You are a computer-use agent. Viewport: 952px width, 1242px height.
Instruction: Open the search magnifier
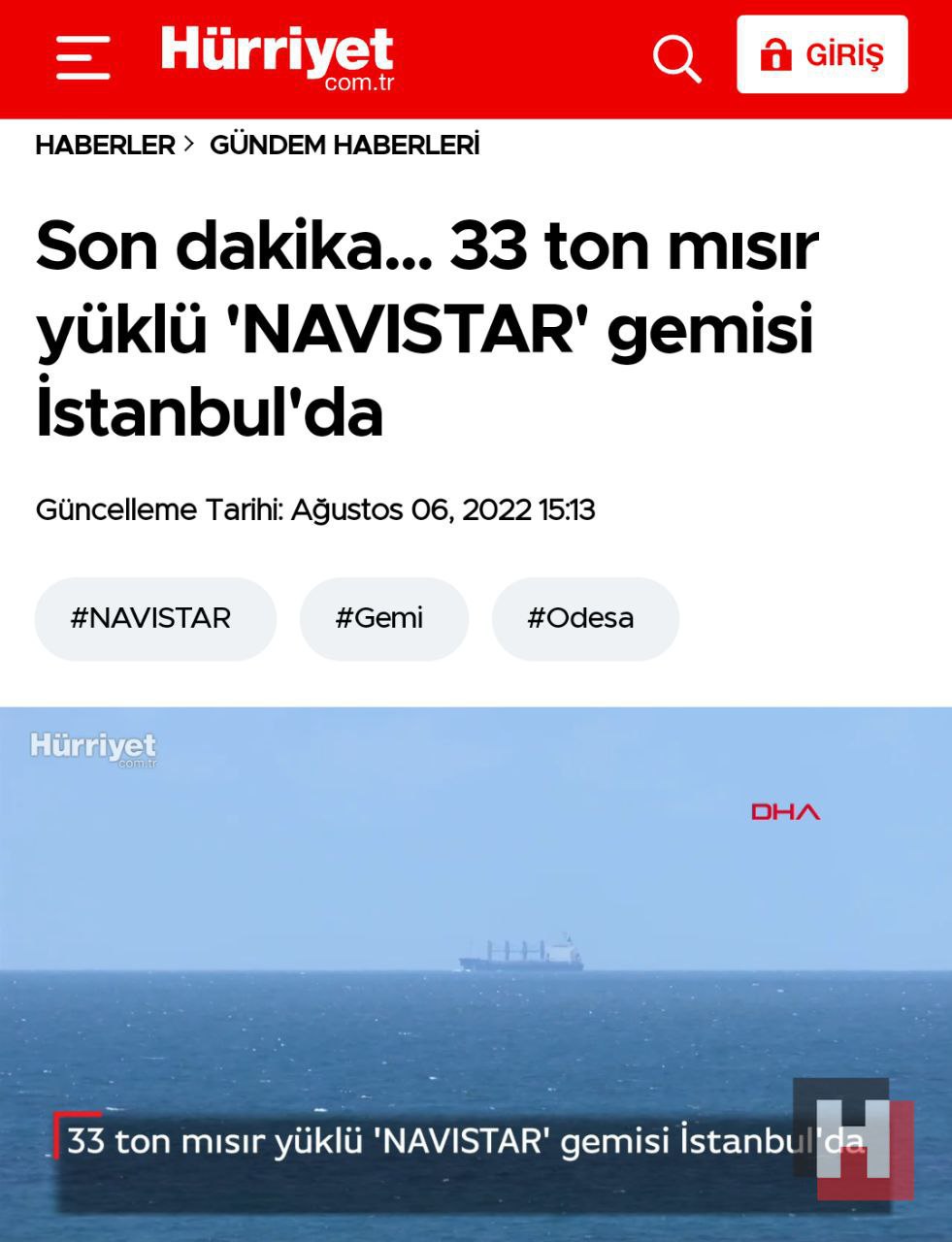[x=676, y=58]
